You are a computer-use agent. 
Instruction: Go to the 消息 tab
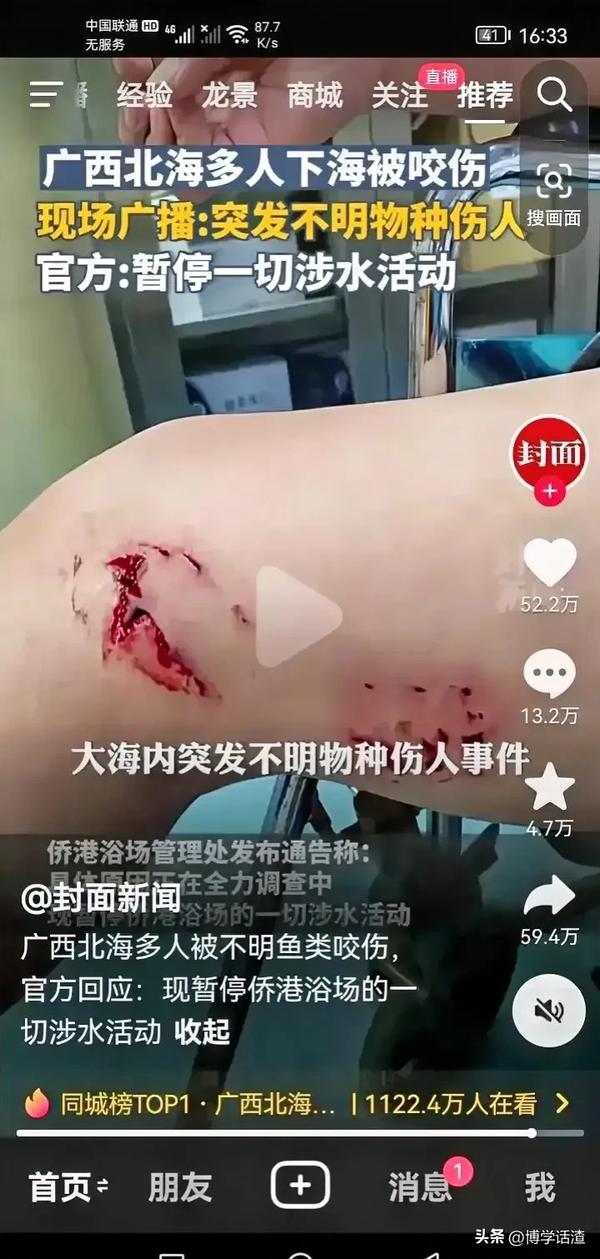tap(420, 1187)
